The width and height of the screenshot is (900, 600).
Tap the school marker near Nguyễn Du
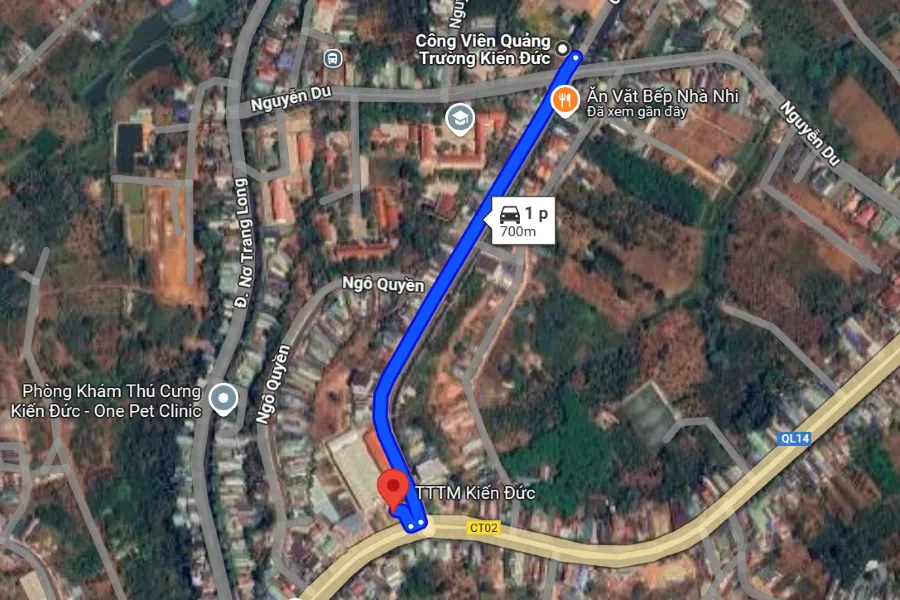[459, 119]
